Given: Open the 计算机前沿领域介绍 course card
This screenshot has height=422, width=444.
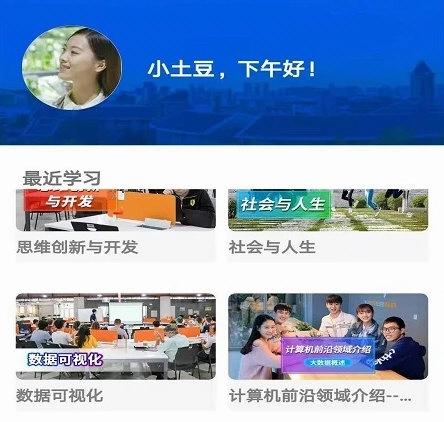Looking at the screenshot, I should [328, 352].
